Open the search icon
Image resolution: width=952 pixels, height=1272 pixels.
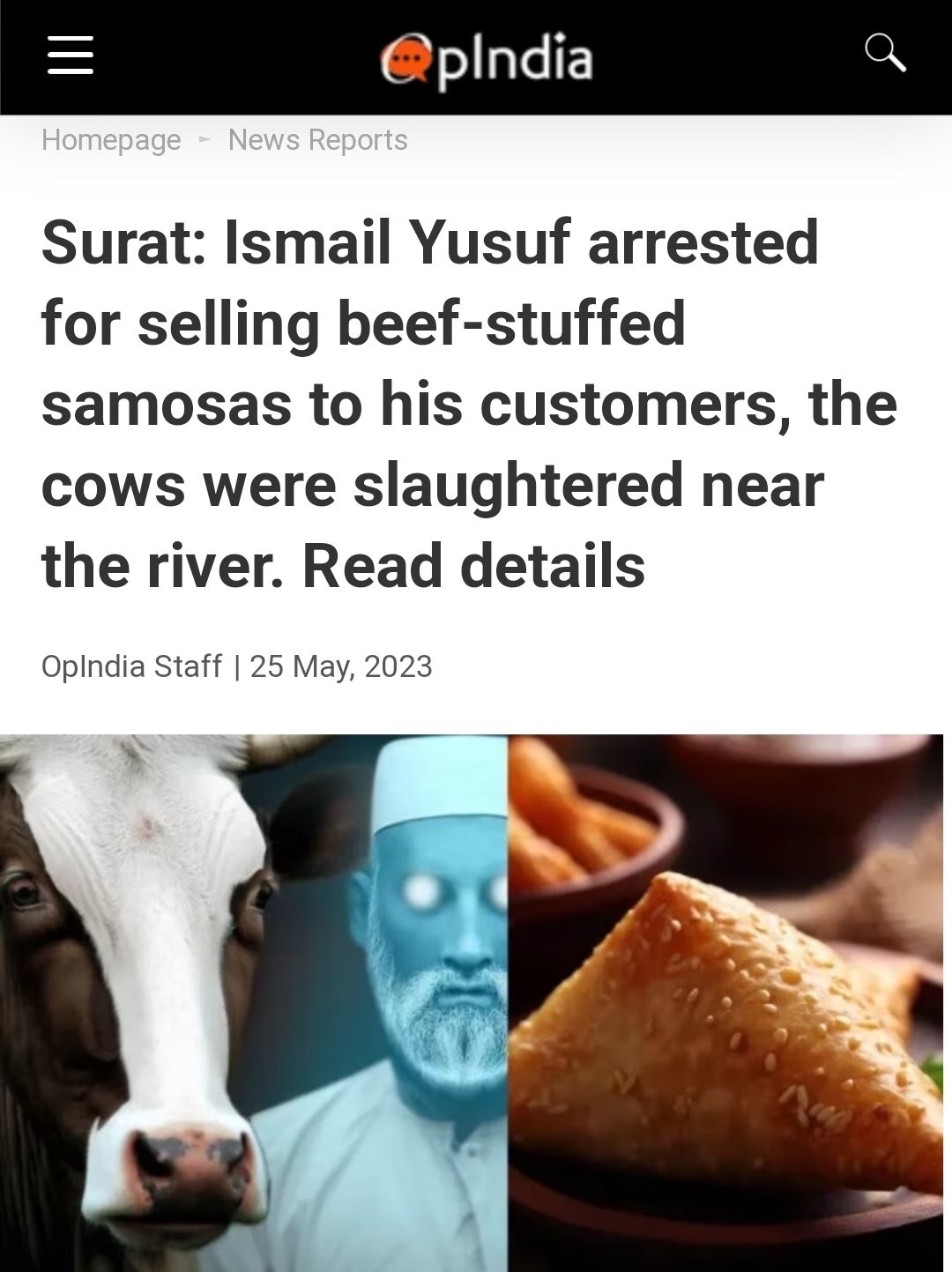point(884,53)
